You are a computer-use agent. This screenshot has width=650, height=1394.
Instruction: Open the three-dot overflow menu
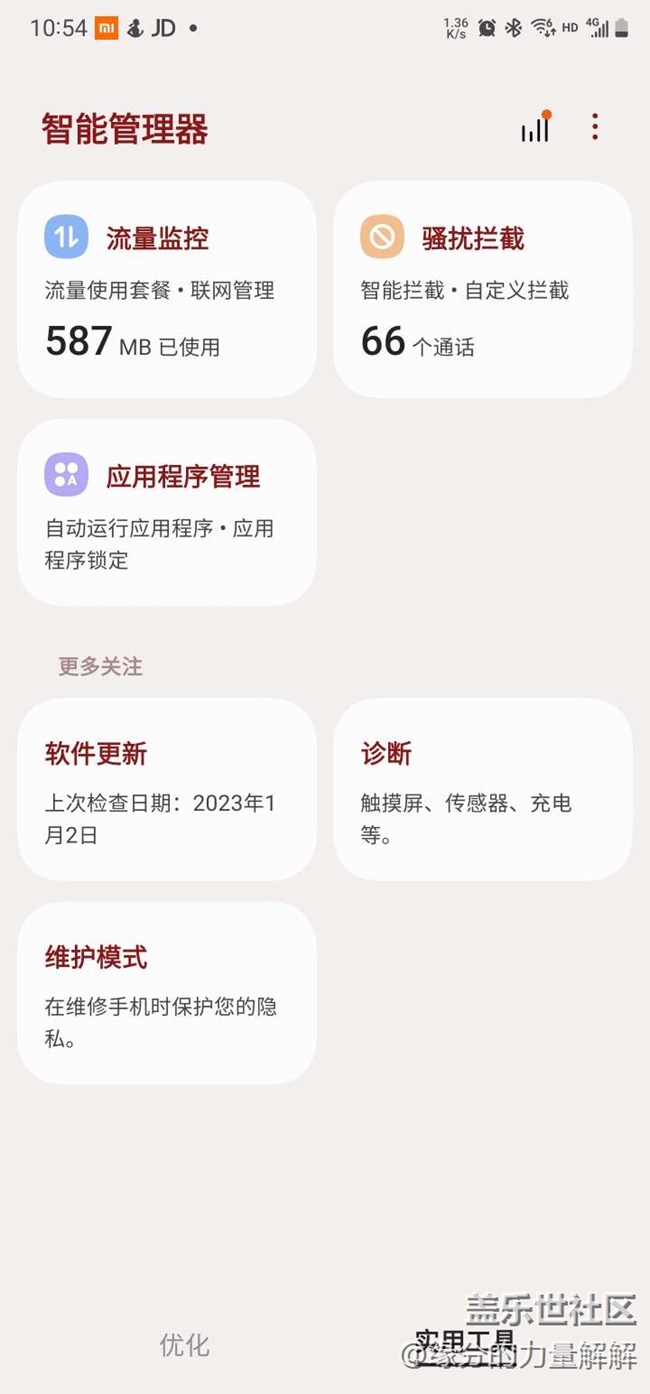pos(595,127)
